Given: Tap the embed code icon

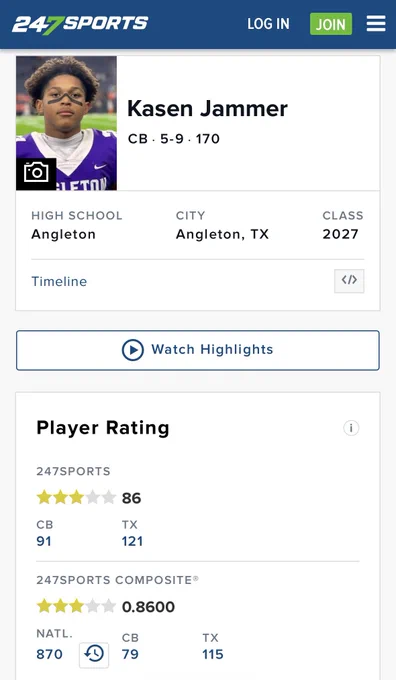Looking at the screenshot, I should [x=349, y=281].
